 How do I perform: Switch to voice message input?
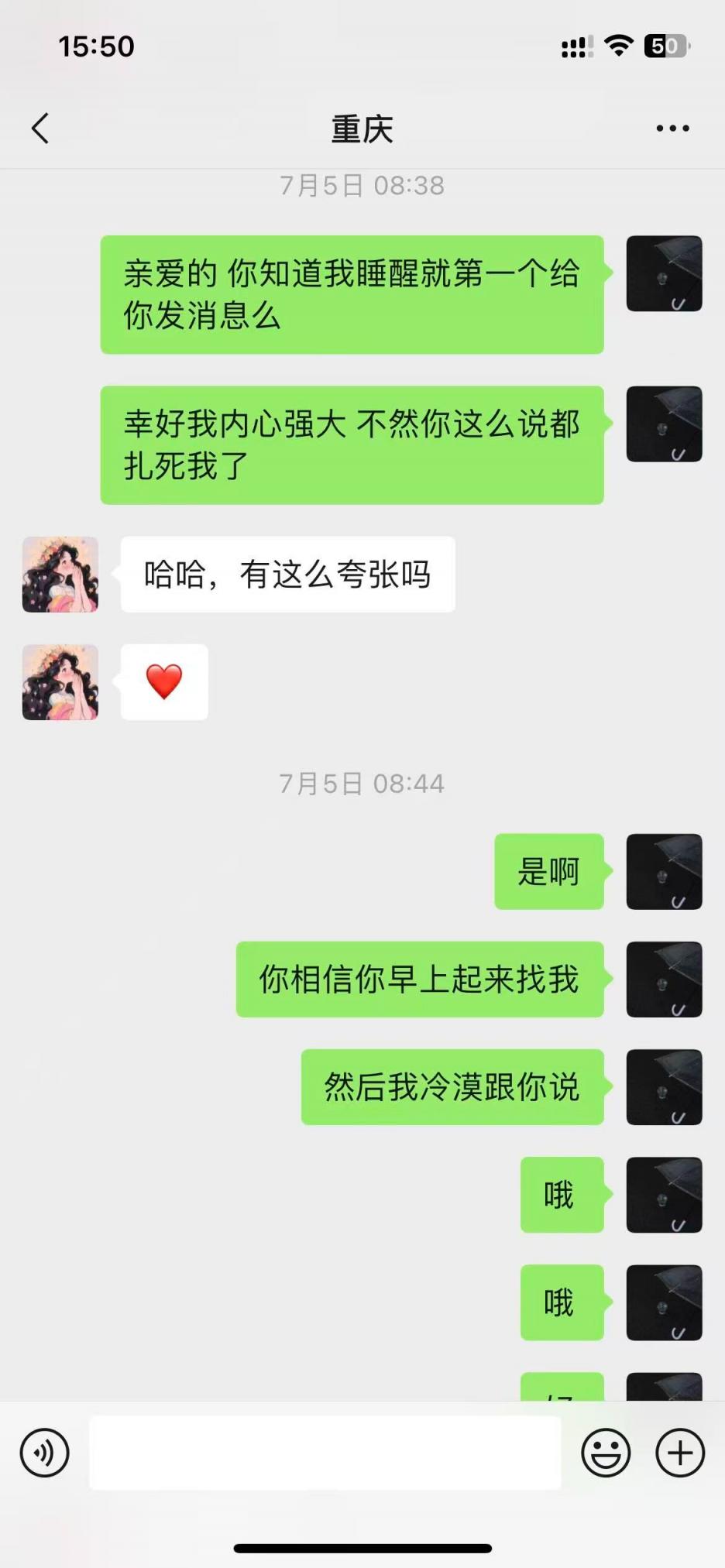coord(44,1453)
